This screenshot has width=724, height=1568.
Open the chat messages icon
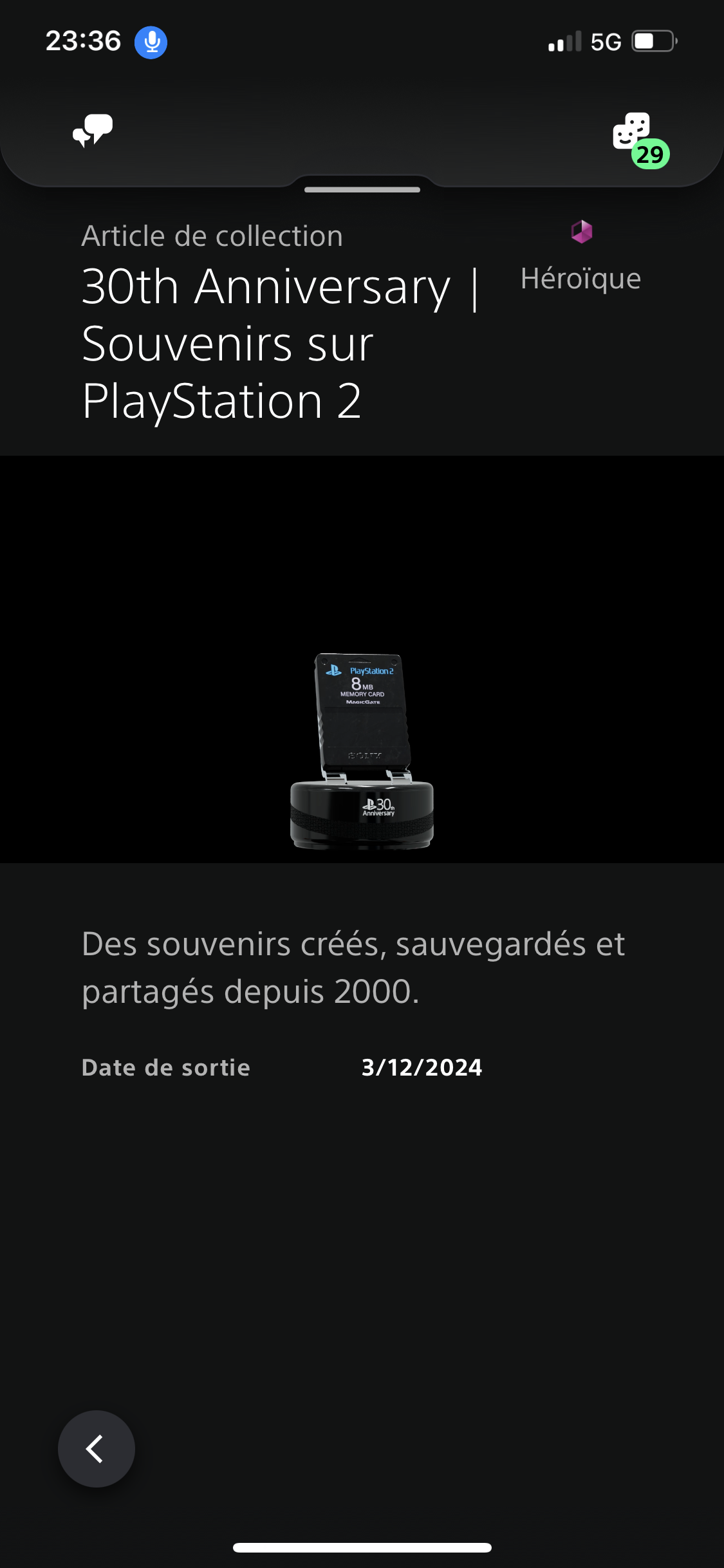pyautogui.click(x=93, y=130)
